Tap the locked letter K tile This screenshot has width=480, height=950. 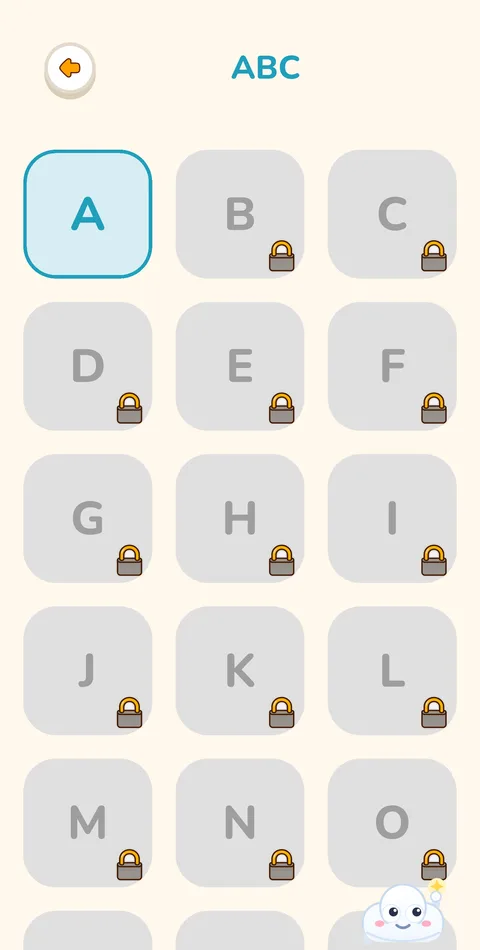[x=240, y=670]
